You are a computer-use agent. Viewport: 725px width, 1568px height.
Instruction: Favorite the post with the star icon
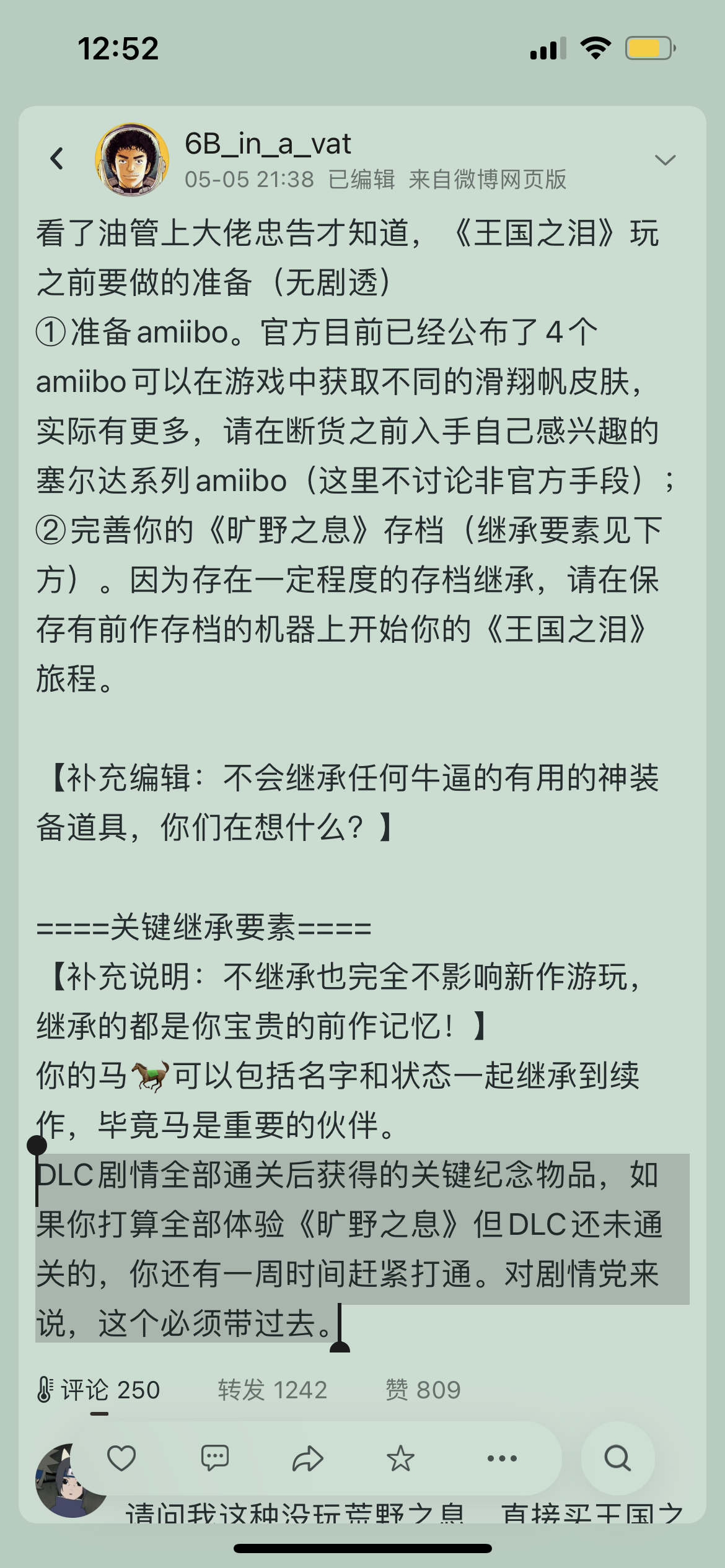click(x=400, y=1458)
